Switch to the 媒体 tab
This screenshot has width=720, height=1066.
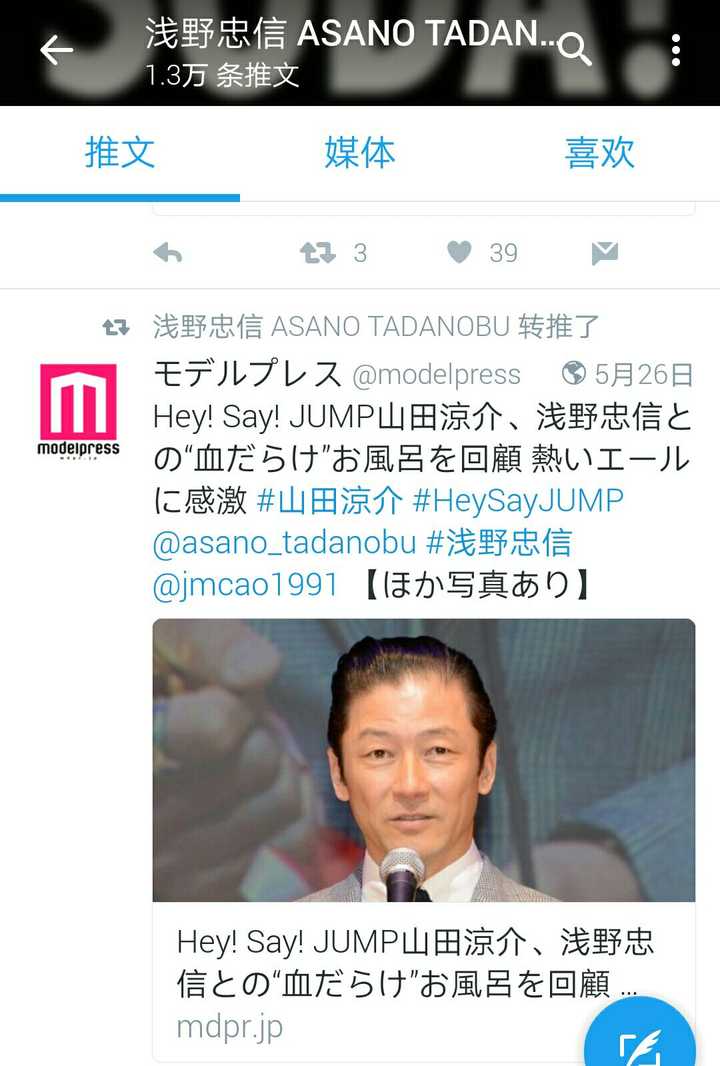coord(360,153)
